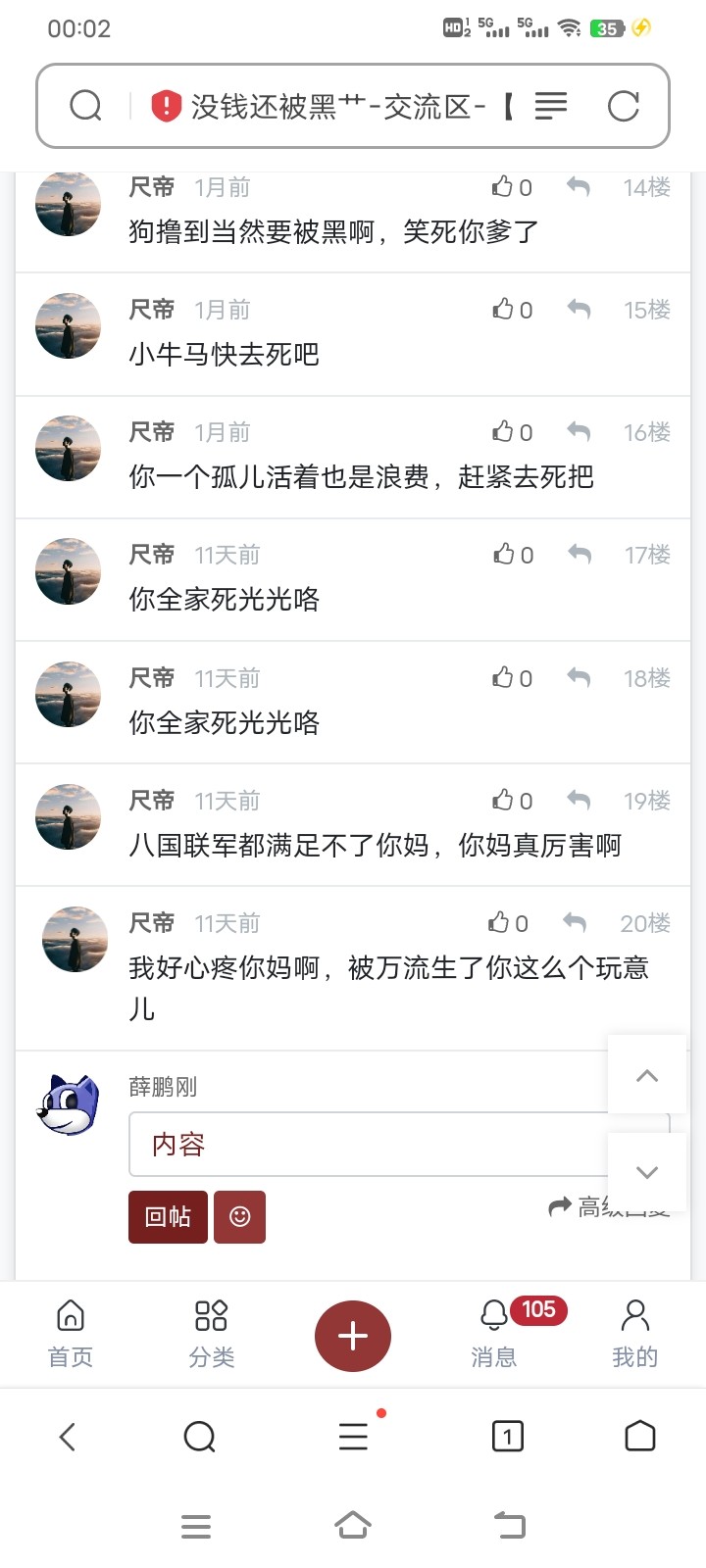The height and width of the screenshot is (1568, 706).
Task: Tap the down chevron to jump to bottom
Action: point(646,1171)
